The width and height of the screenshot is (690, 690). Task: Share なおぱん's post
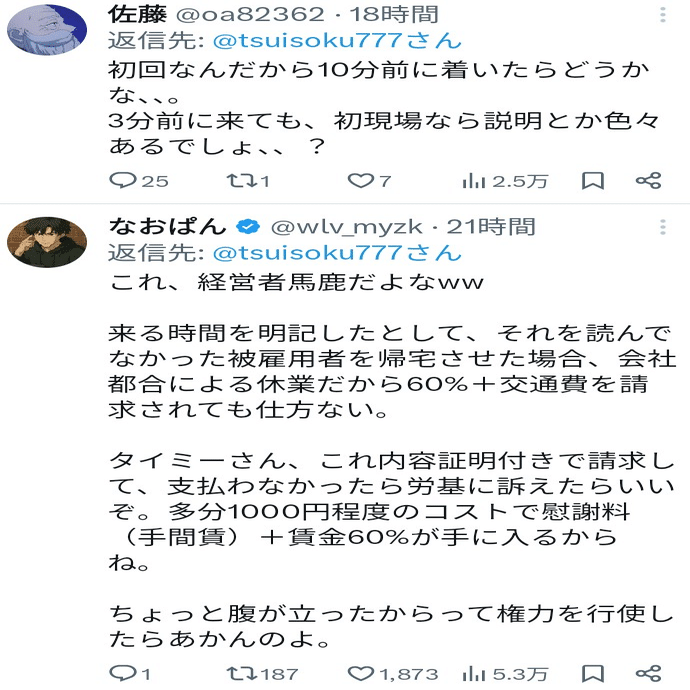[649, 672]
